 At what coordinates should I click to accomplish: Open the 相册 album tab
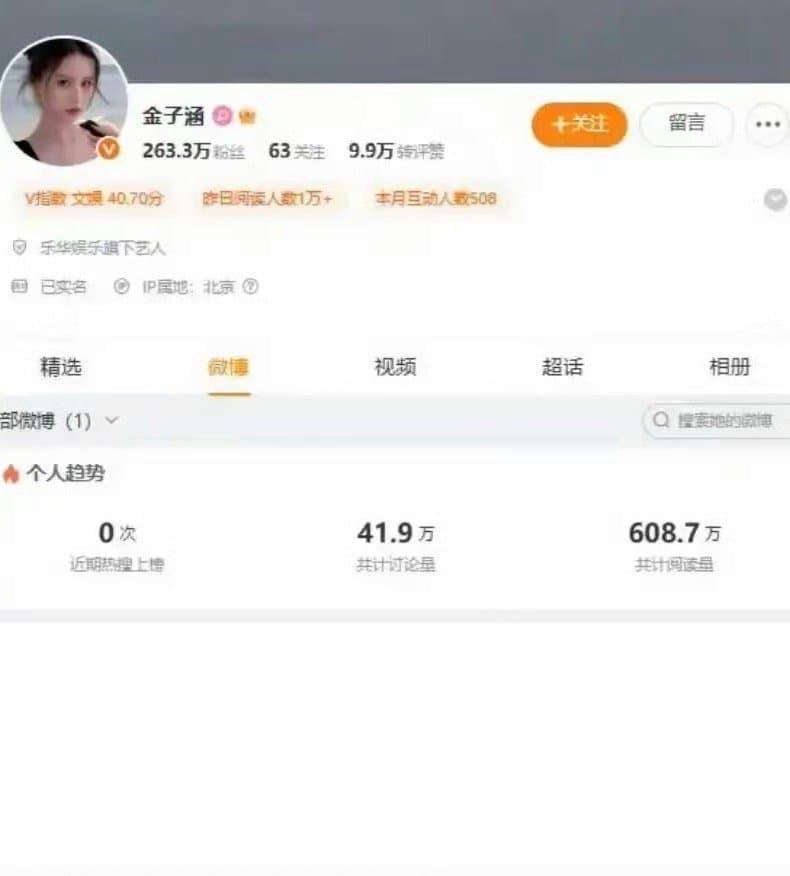[x=729, y=367]
